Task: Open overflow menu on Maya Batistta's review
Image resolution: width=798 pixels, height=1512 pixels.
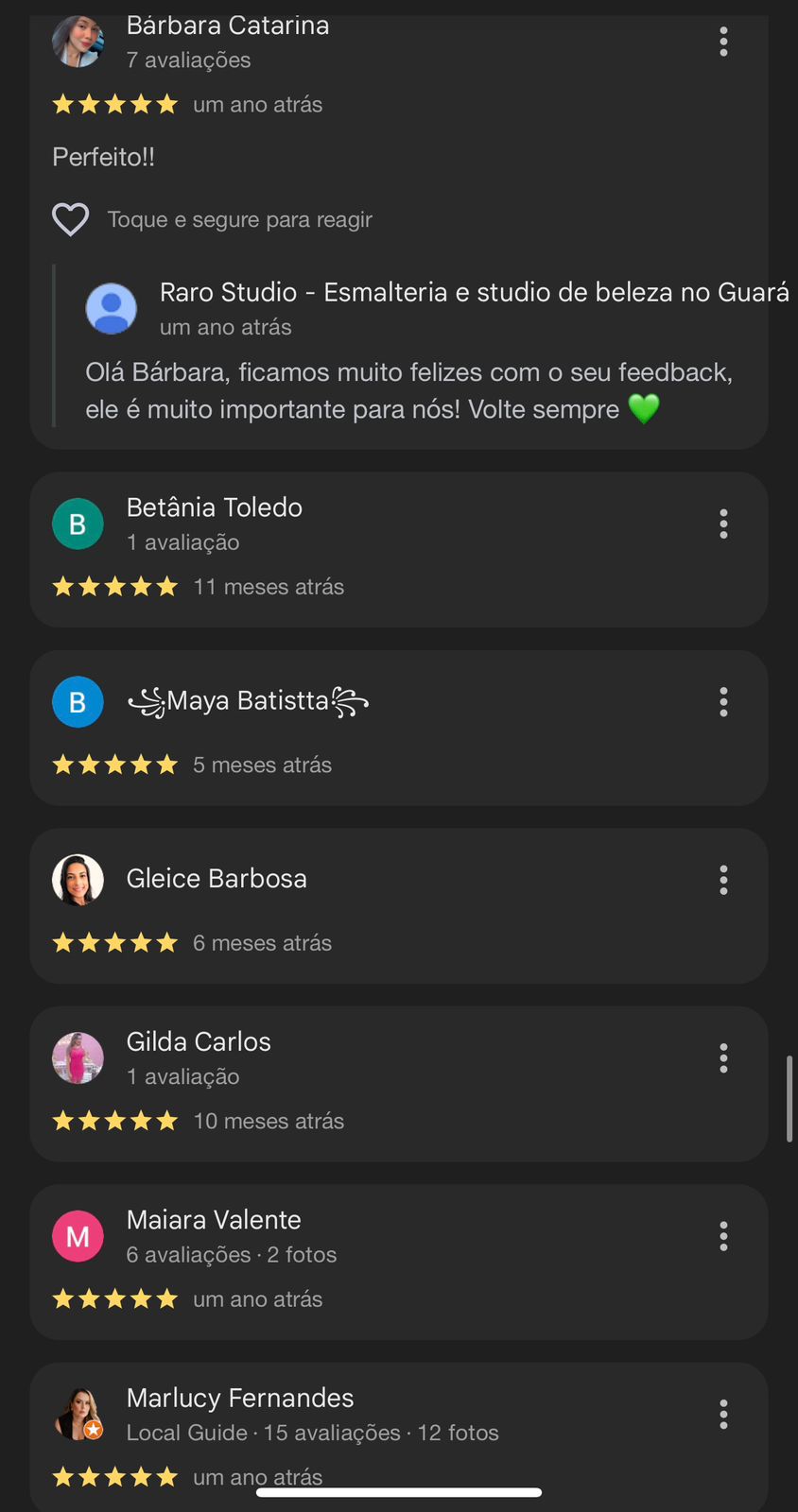Action: click(x=723, y=702)
